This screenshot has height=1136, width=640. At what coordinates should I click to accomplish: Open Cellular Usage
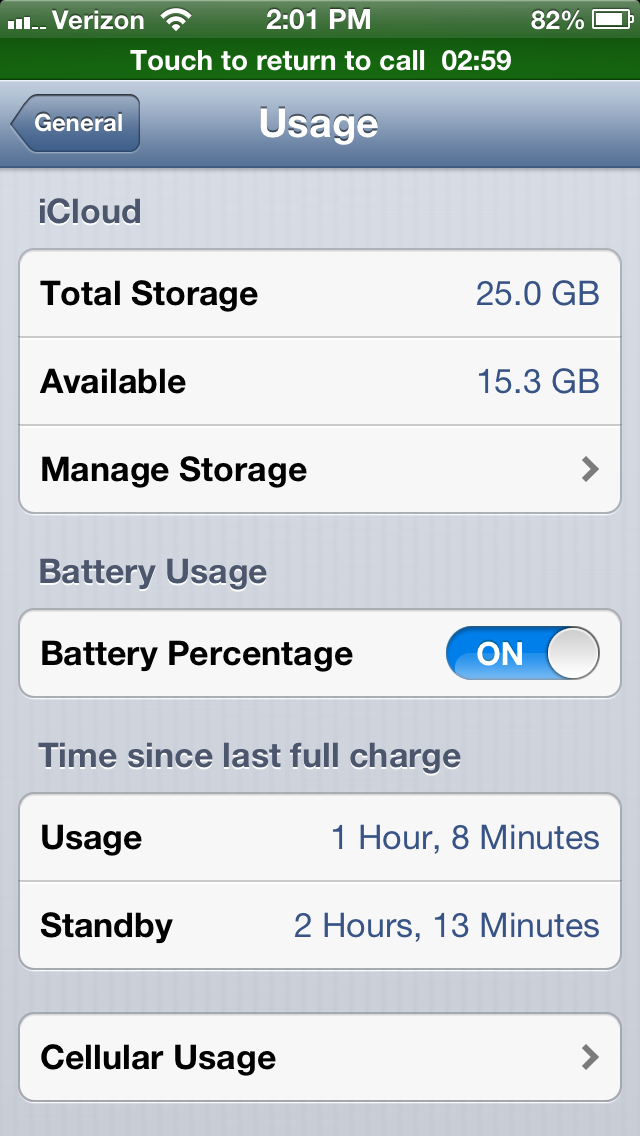(320, 1057)
